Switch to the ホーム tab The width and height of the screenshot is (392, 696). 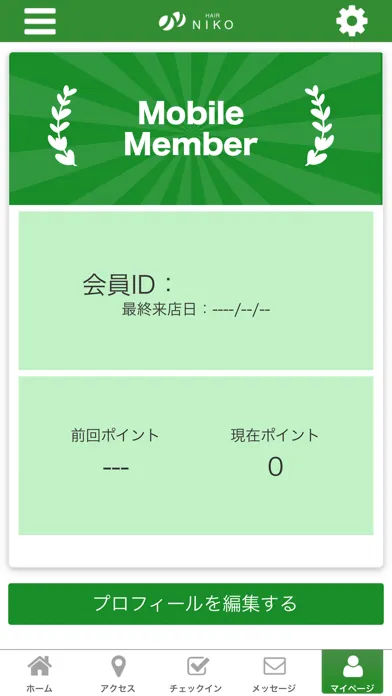tap(39, 672)
